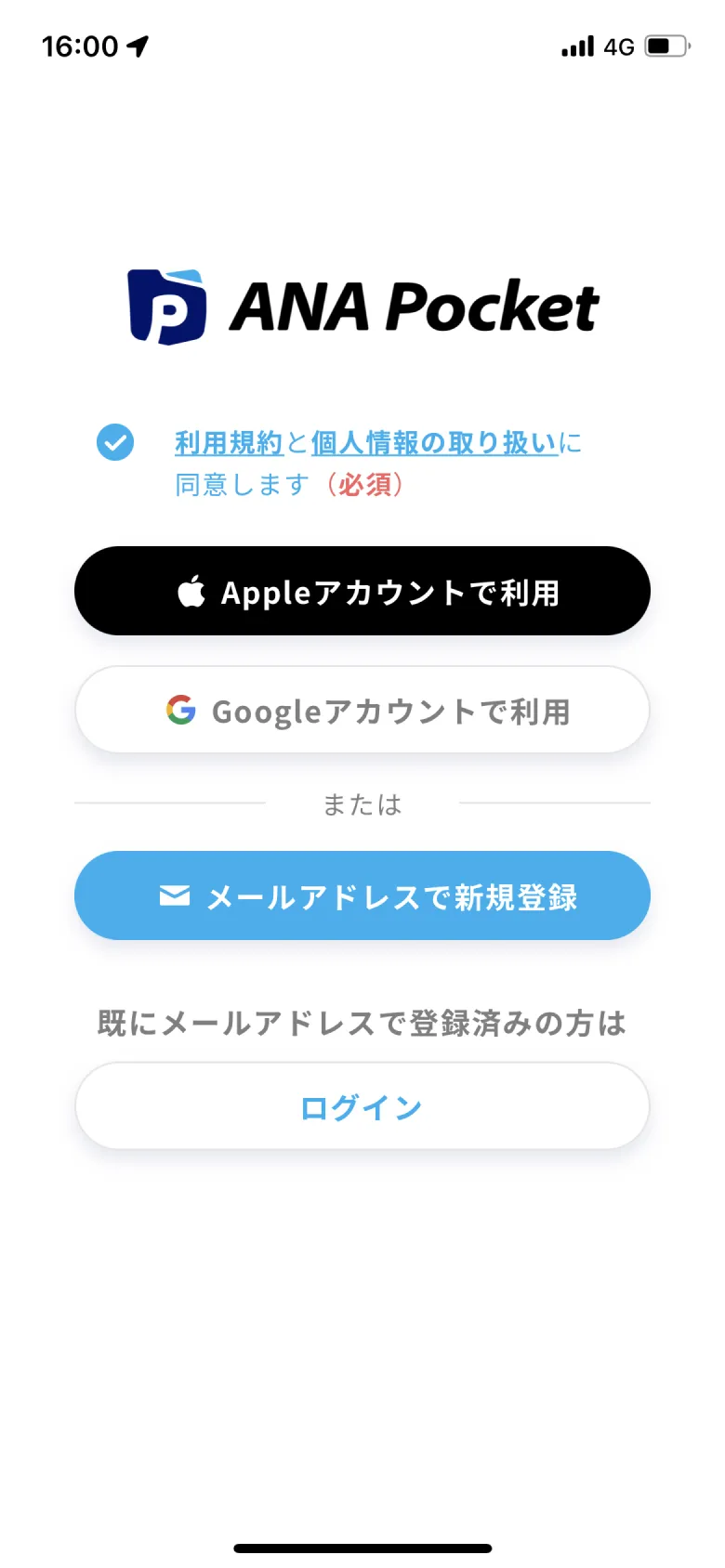Tap the cellular signal strength indicator

point(576,45)
